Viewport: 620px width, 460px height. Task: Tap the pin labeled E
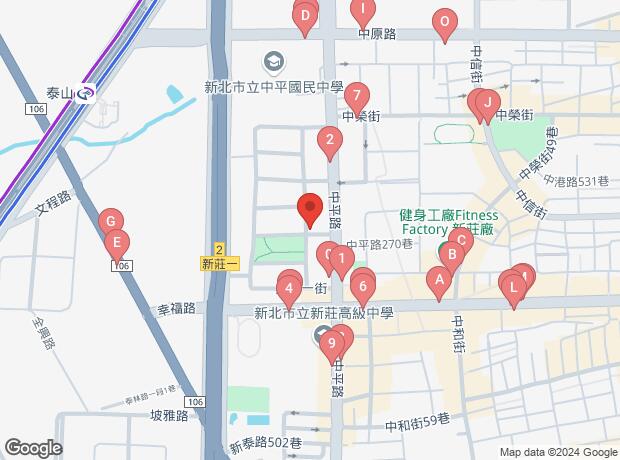(x=118, y=242)
